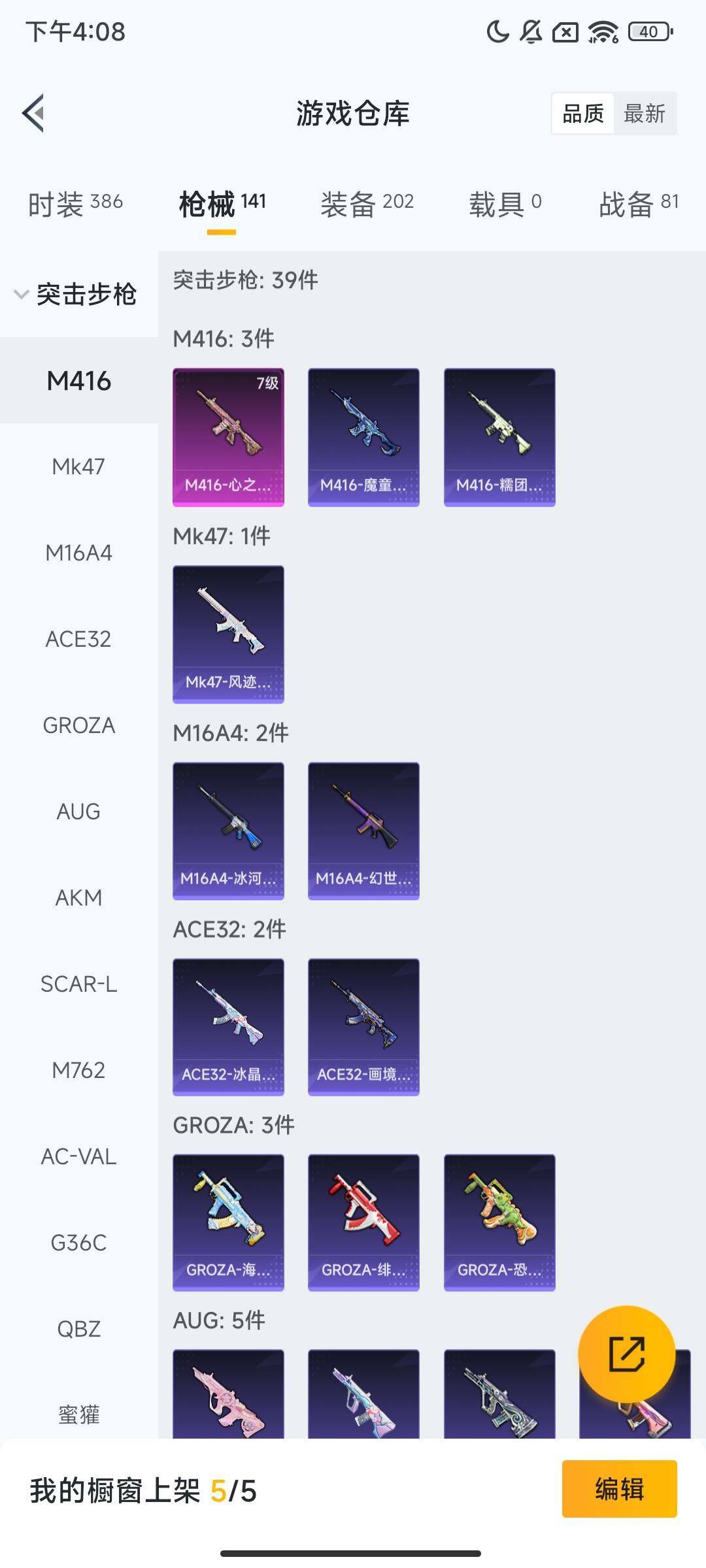The width and height of the screenshot is (706, 1568).
Task: Switch sorting to 最新
Action: click(x=644, y=114)
